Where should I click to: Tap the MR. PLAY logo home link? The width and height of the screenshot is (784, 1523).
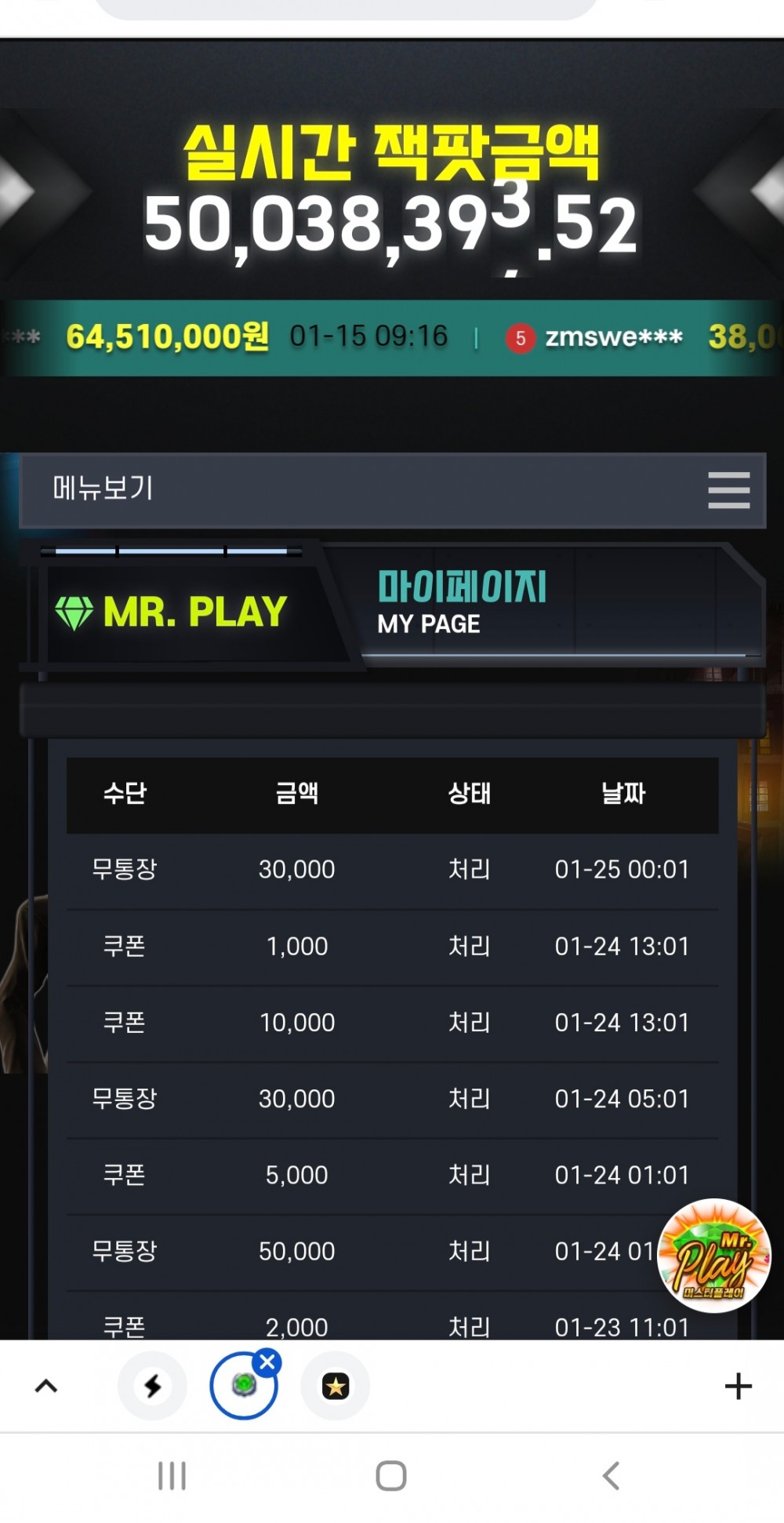(172, 612)
